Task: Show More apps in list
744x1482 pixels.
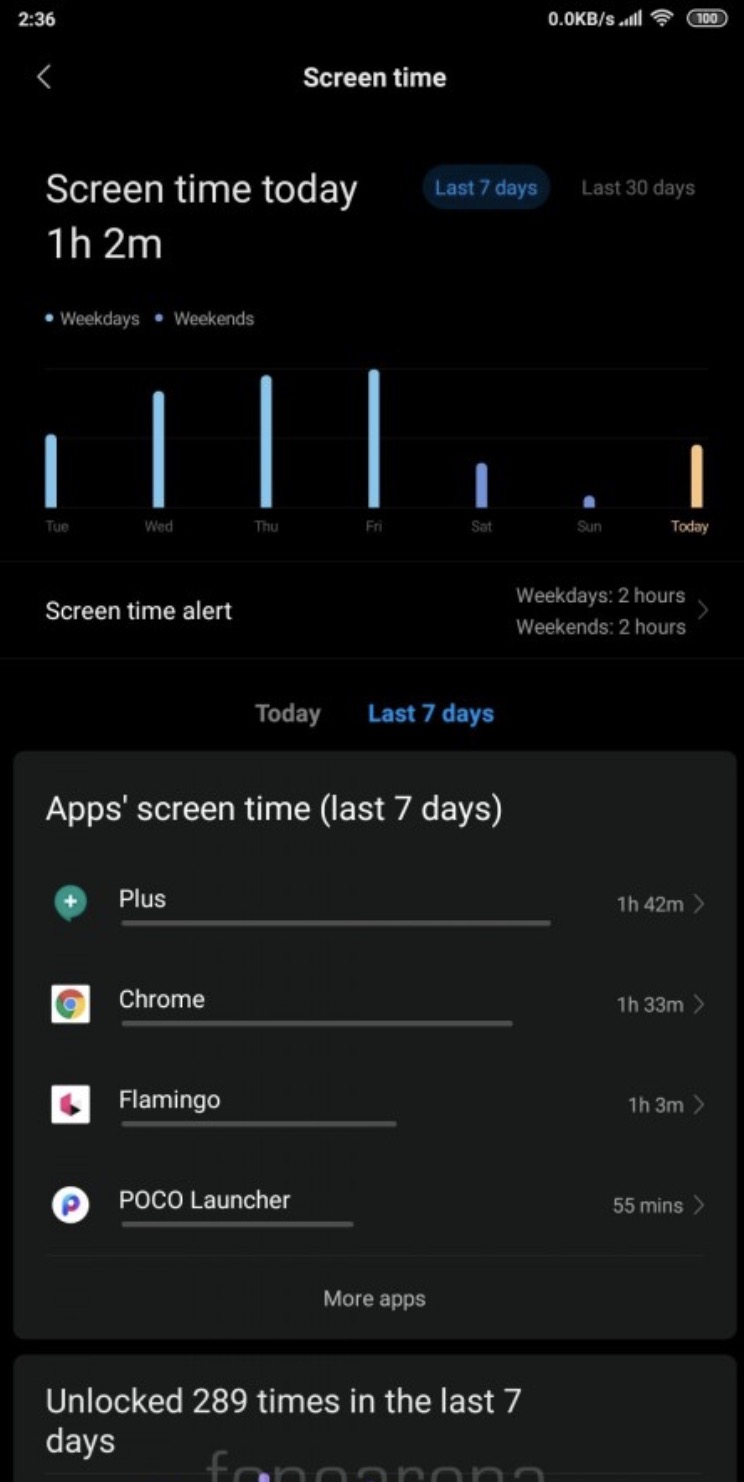Action: point(374,1299)
